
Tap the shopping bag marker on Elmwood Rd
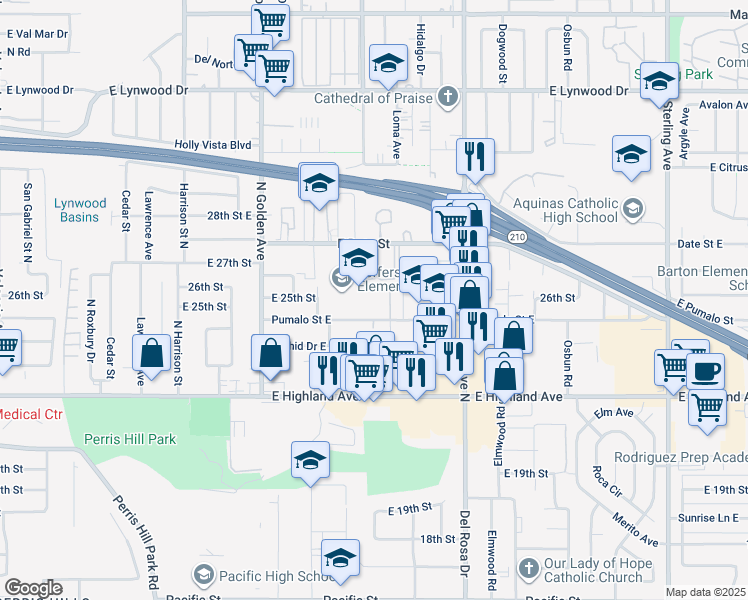click(x=506, y=376)
